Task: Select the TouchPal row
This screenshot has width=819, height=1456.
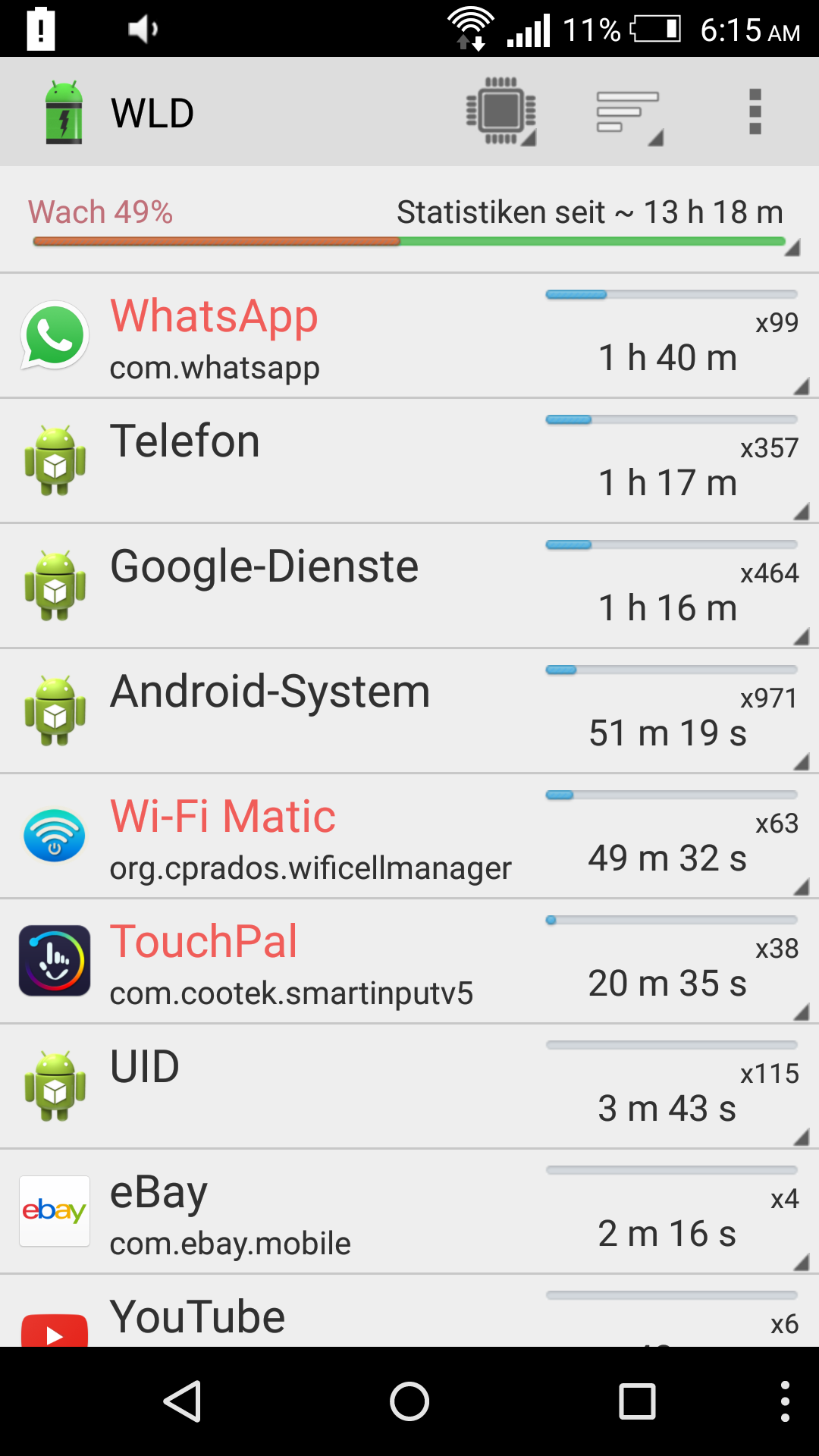Action: tap(409, 961)
